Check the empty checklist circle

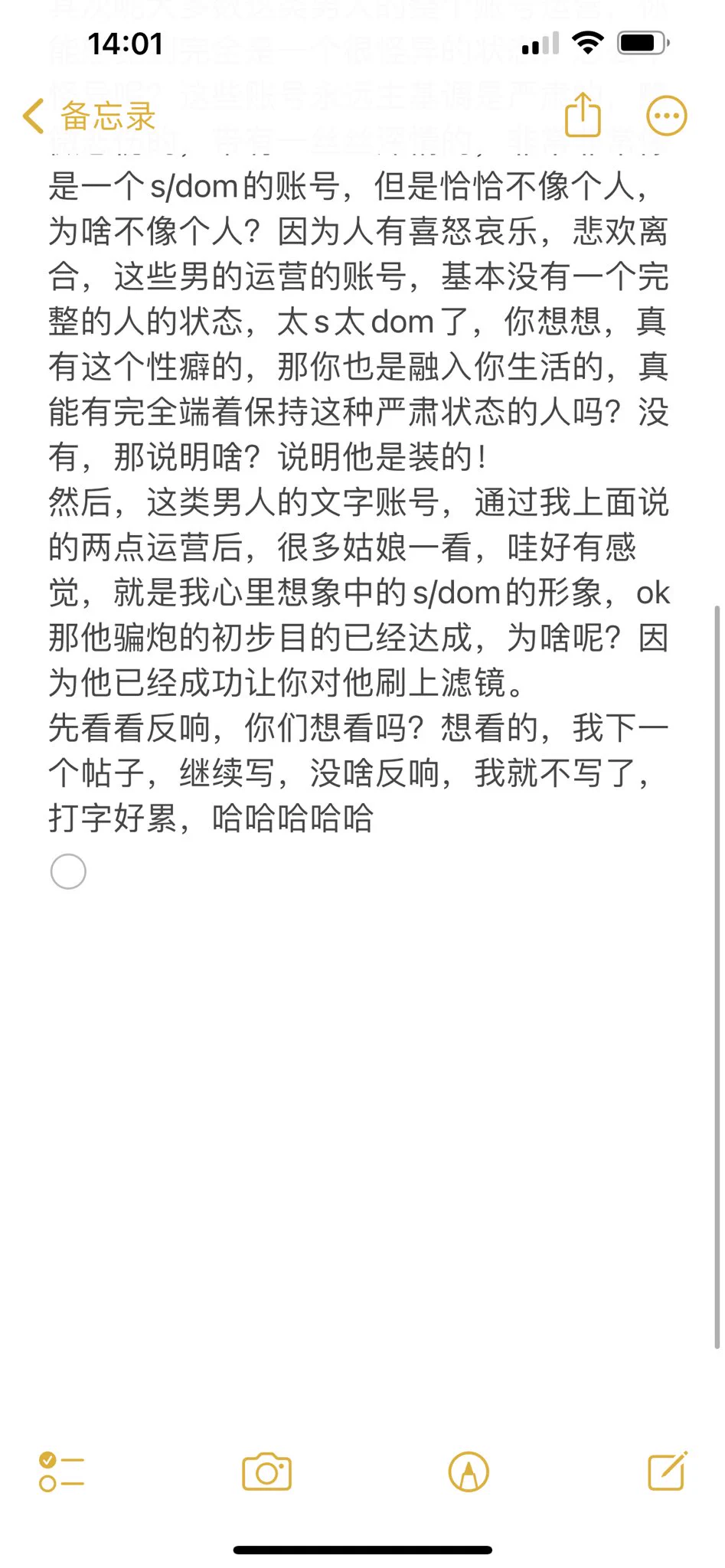coord(68,871)
